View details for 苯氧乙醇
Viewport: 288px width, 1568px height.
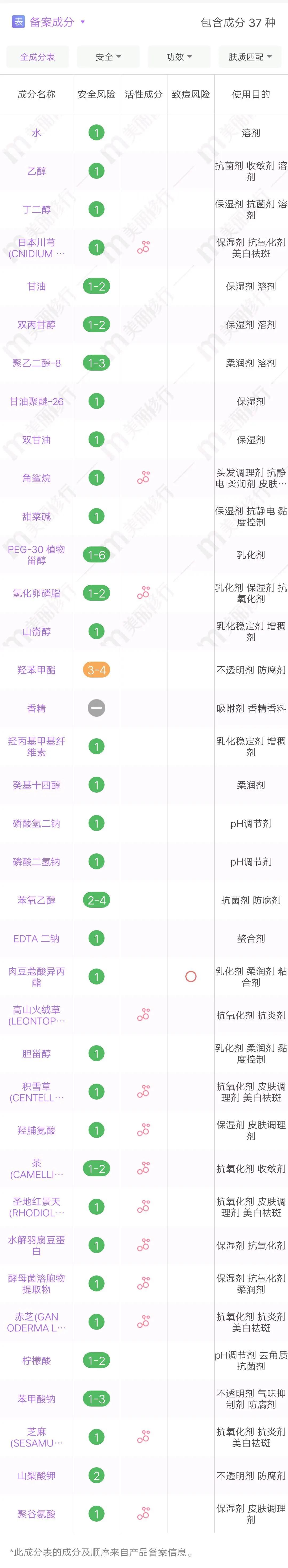37,900
